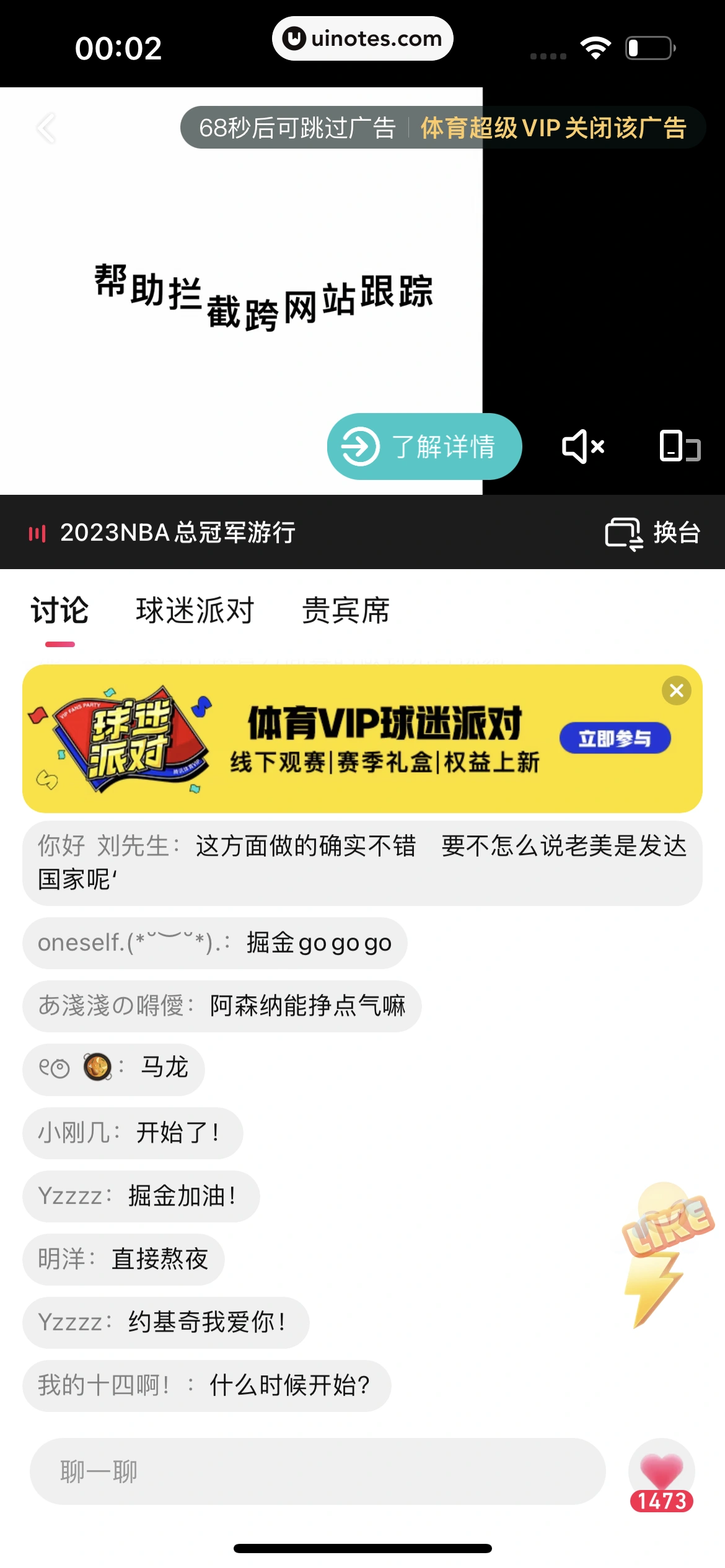Tap 换台 to change channel
This screenshot has height=1568, width=725.
(653, 533)
